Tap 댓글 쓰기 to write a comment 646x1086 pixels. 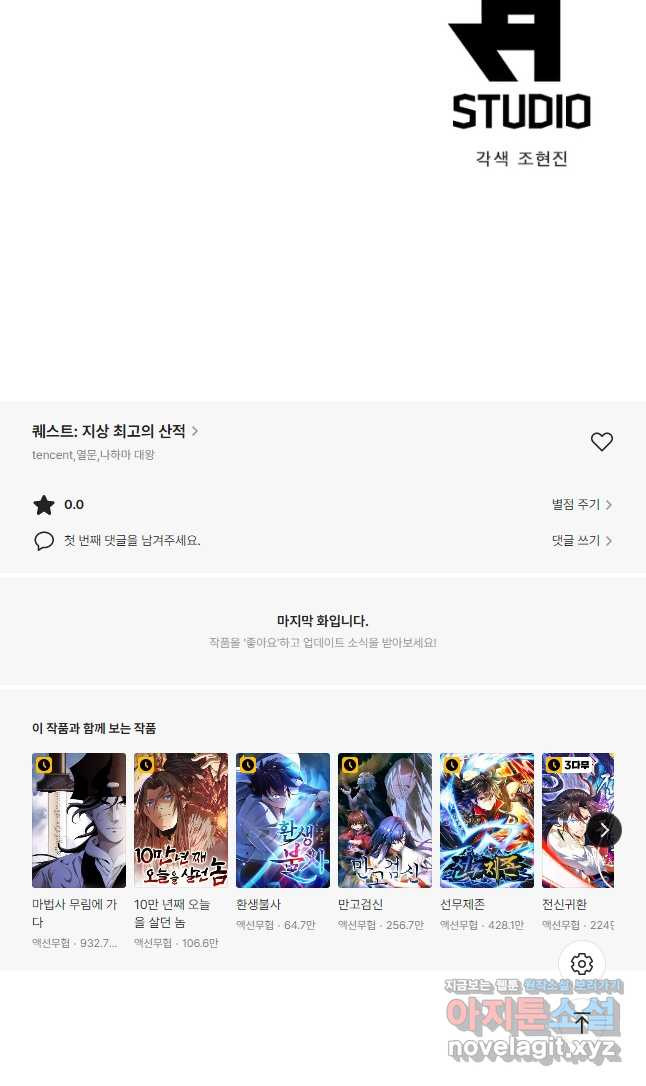(x=581, y=540)
